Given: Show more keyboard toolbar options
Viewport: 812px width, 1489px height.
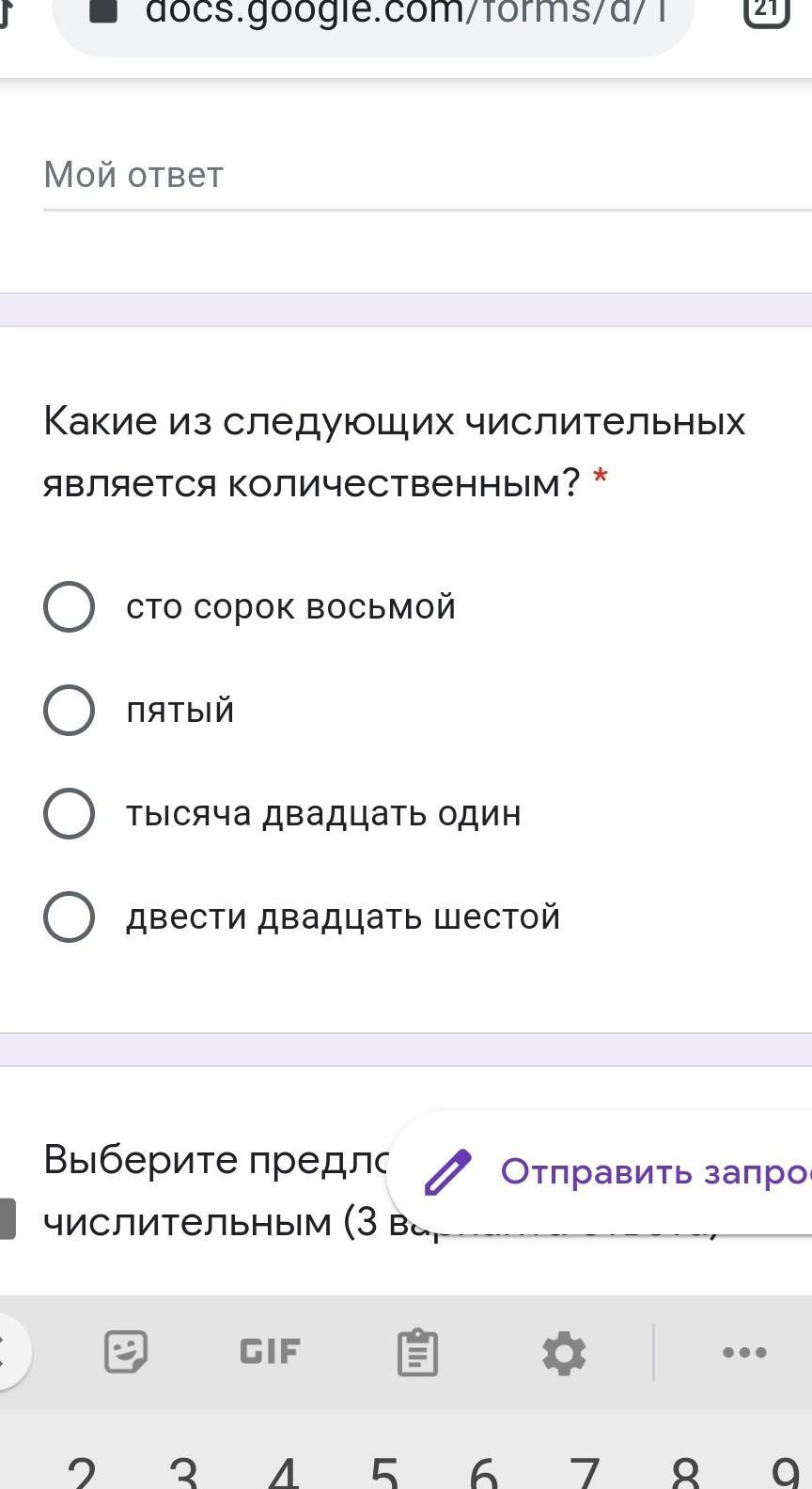Looking at the screenshot, I should point(744,1352).
